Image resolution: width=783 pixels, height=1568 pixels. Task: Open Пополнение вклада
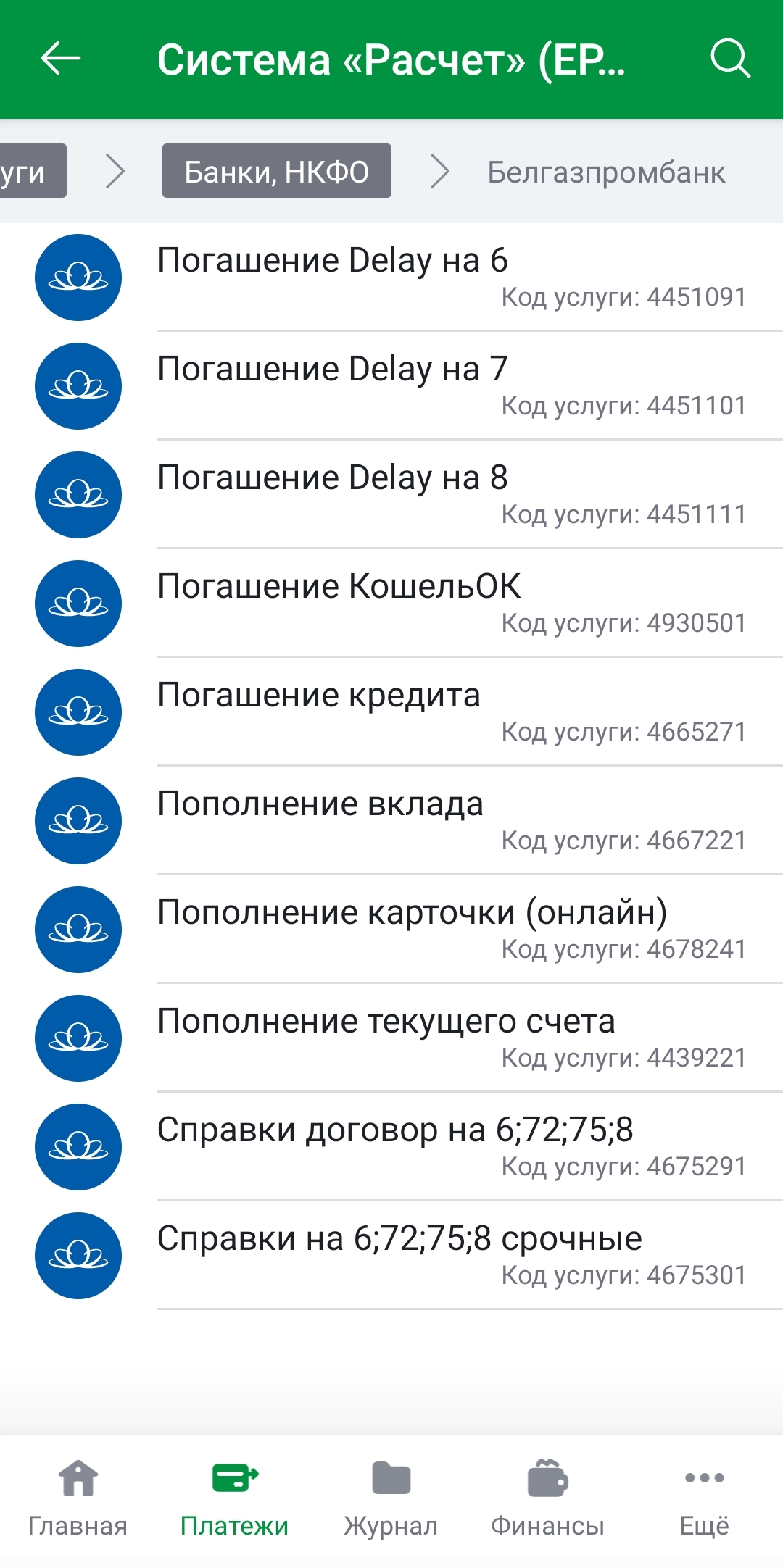tap(391, 821)
